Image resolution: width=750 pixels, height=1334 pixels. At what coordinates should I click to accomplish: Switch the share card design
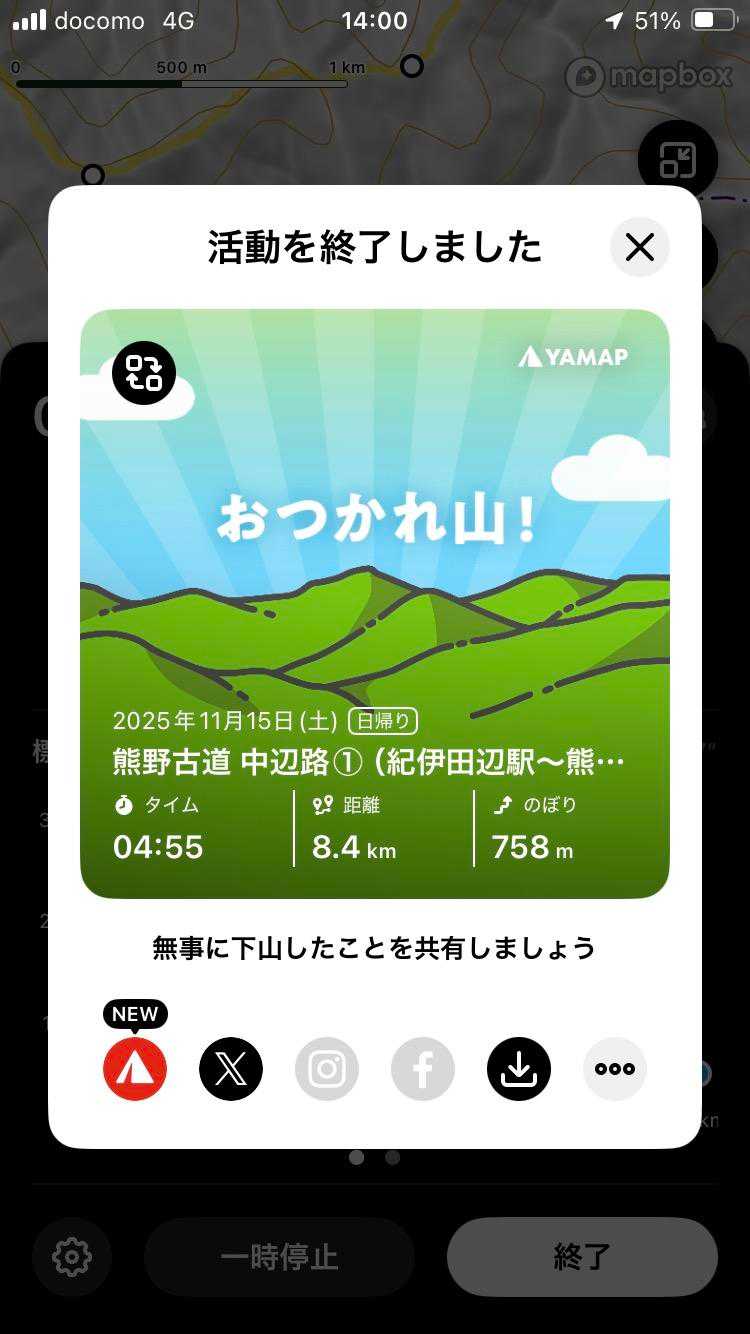tap(144, 373)
